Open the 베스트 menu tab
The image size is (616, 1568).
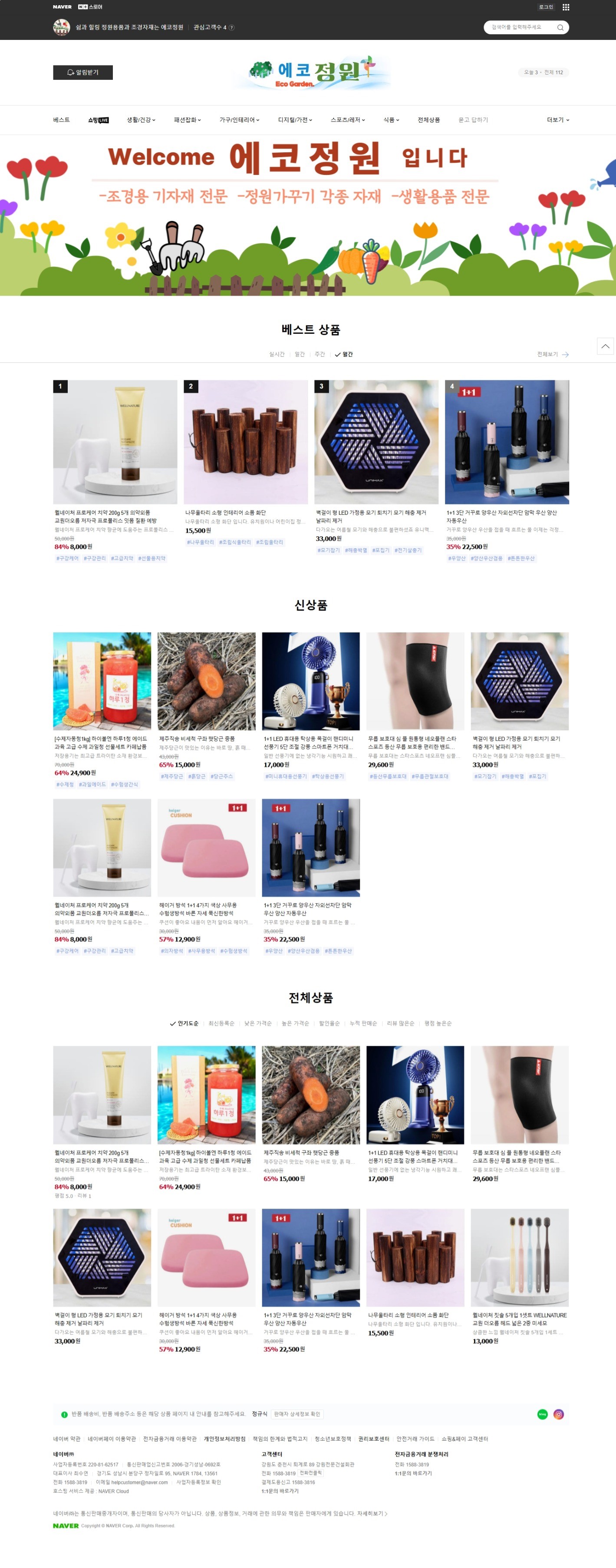pos(62,120)
